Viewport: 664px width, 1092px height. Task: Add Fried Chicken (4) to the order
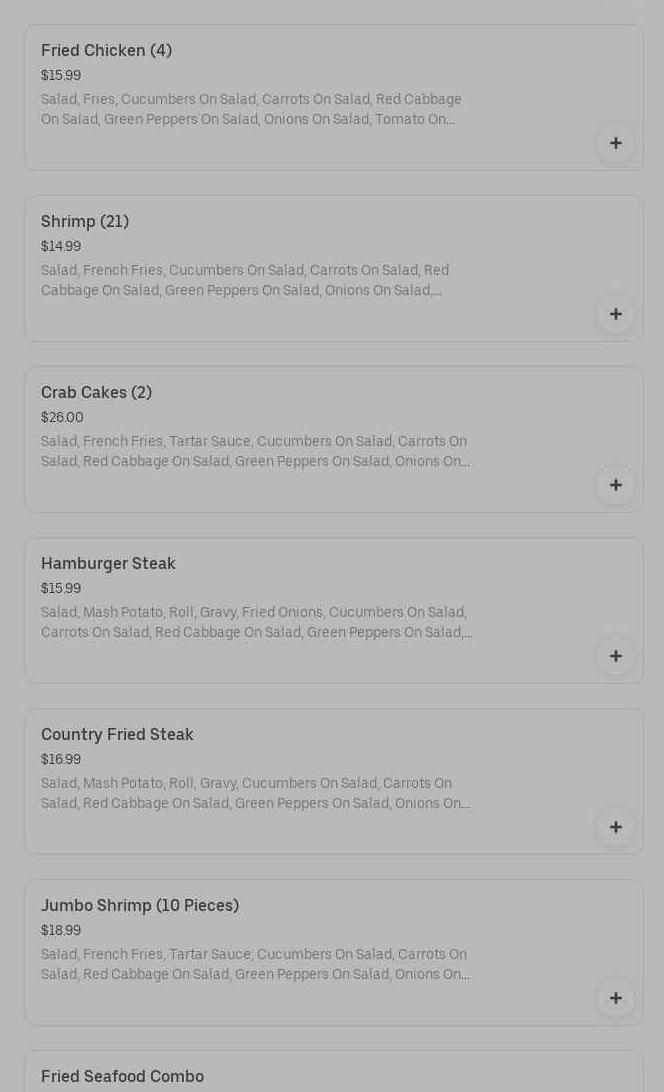point(615,143)
